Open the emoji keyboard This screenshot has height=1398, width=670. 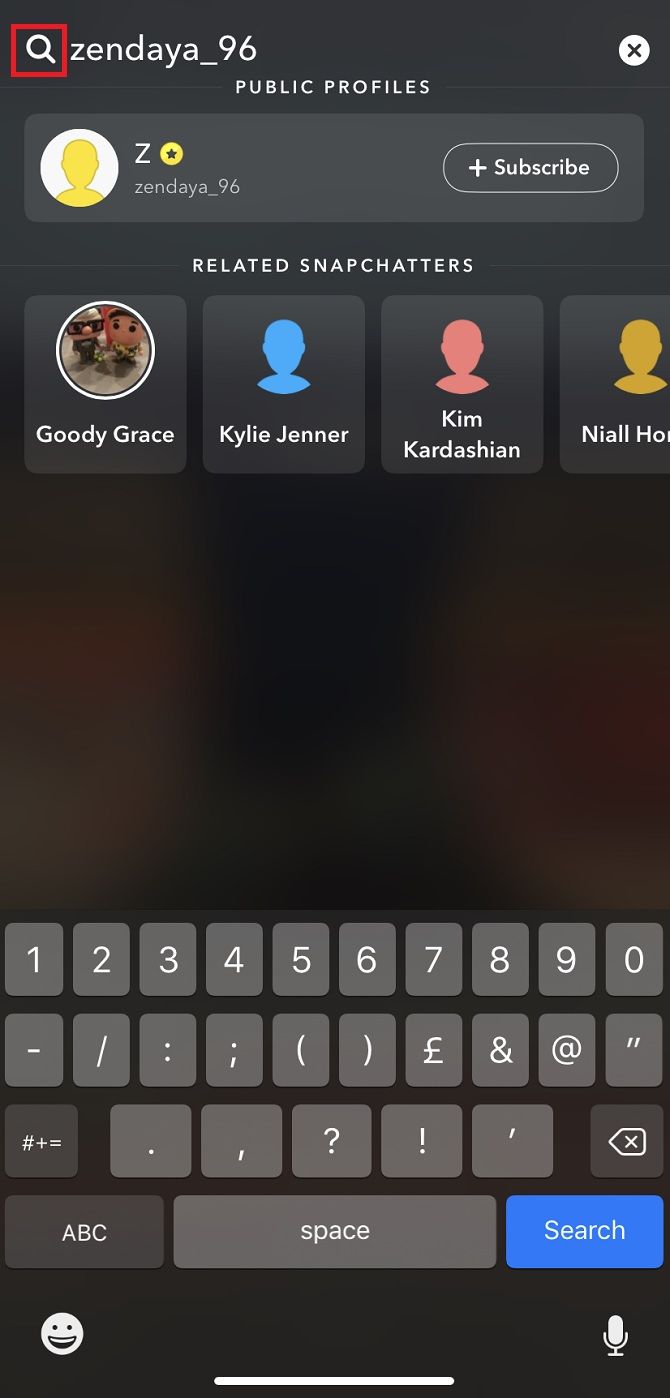click(x=62, y=1333)
